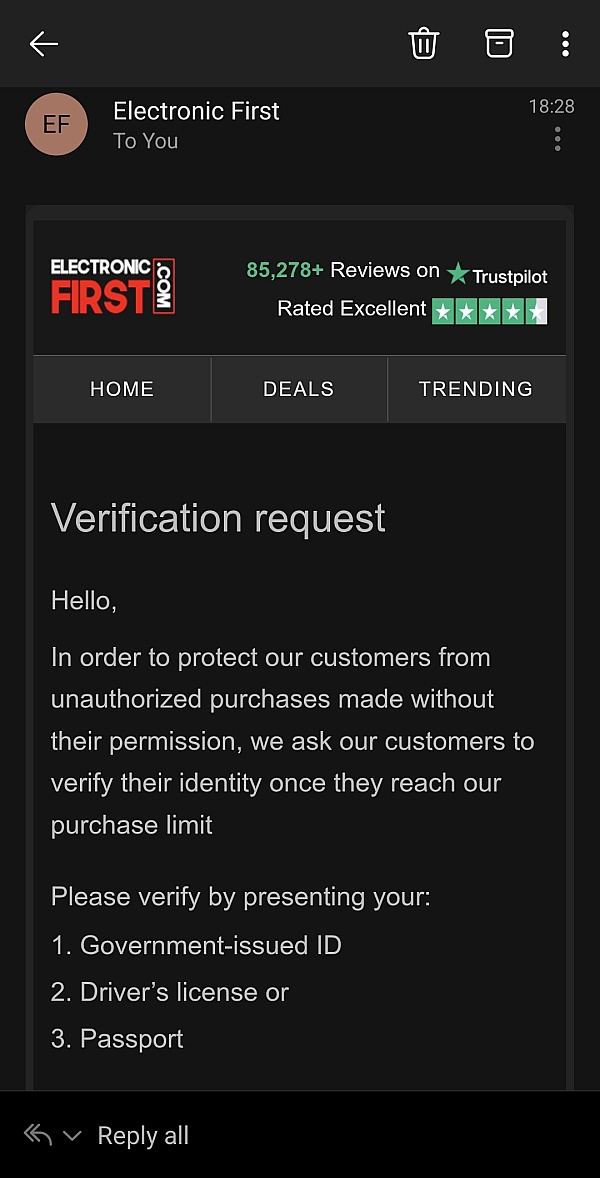600x1178 pixels.
Task: Go back to the inbox
Action: point(44,44)
